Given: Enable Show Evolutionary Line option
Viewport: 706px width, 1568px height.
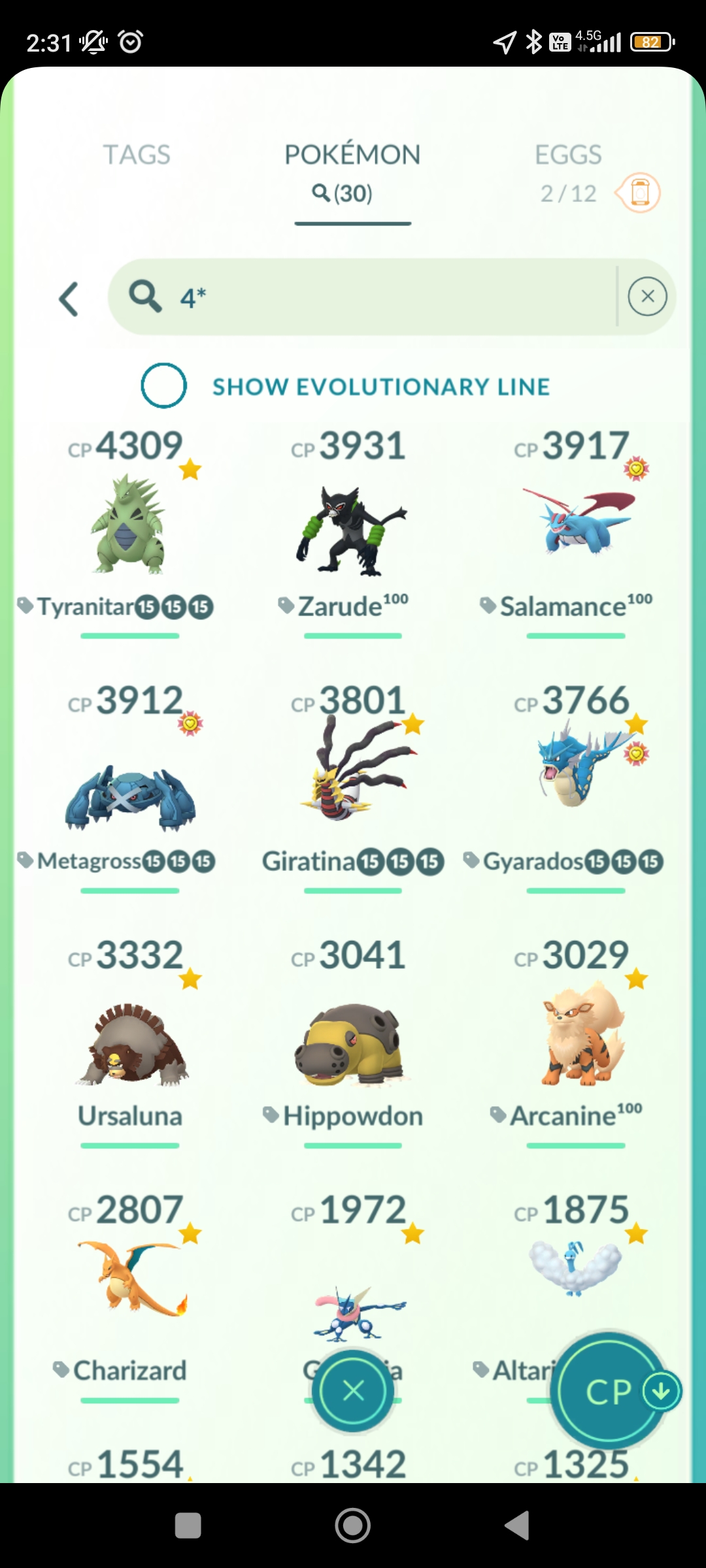Looking at the screenshot, I should point(163,385).
